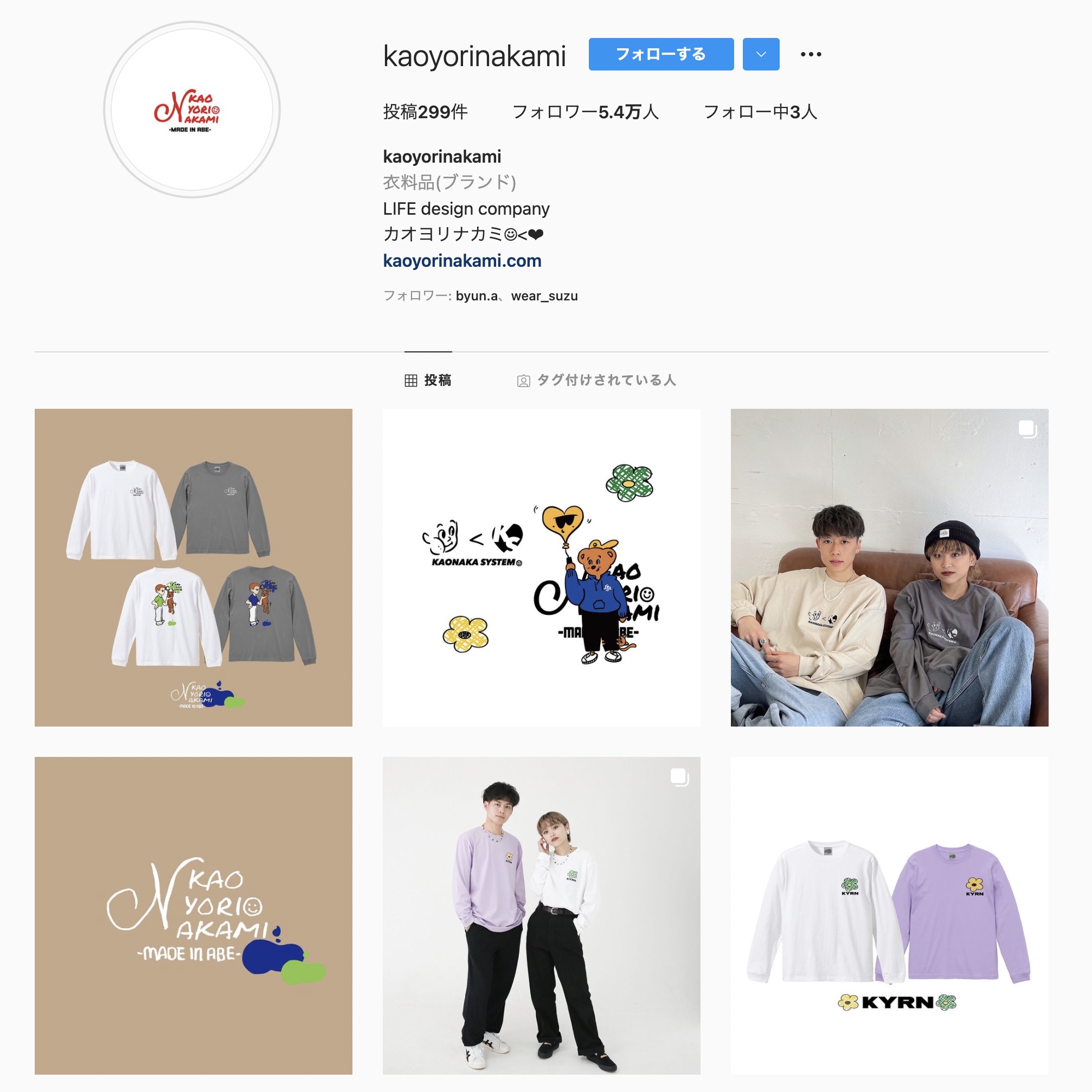Open the KAONAKA SYSTEM bear illustration post
This screenshot has width=1092, height=1092.
pos(541,568)
